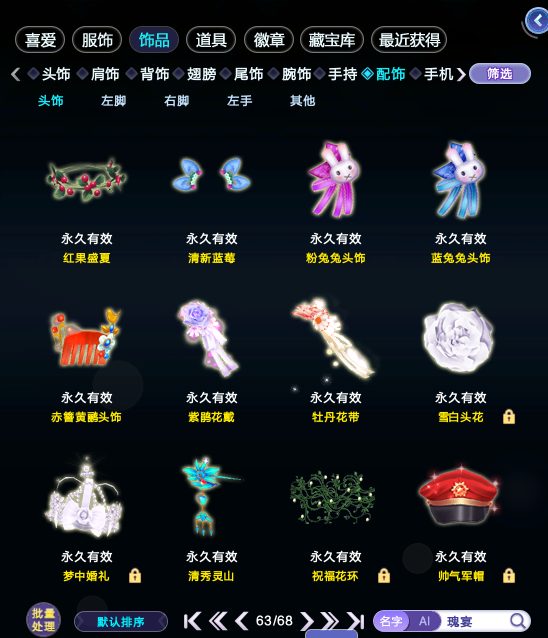Switch to the 最近获得 tab
This screenshot has width=548, height=638.
tap(409, 40)
